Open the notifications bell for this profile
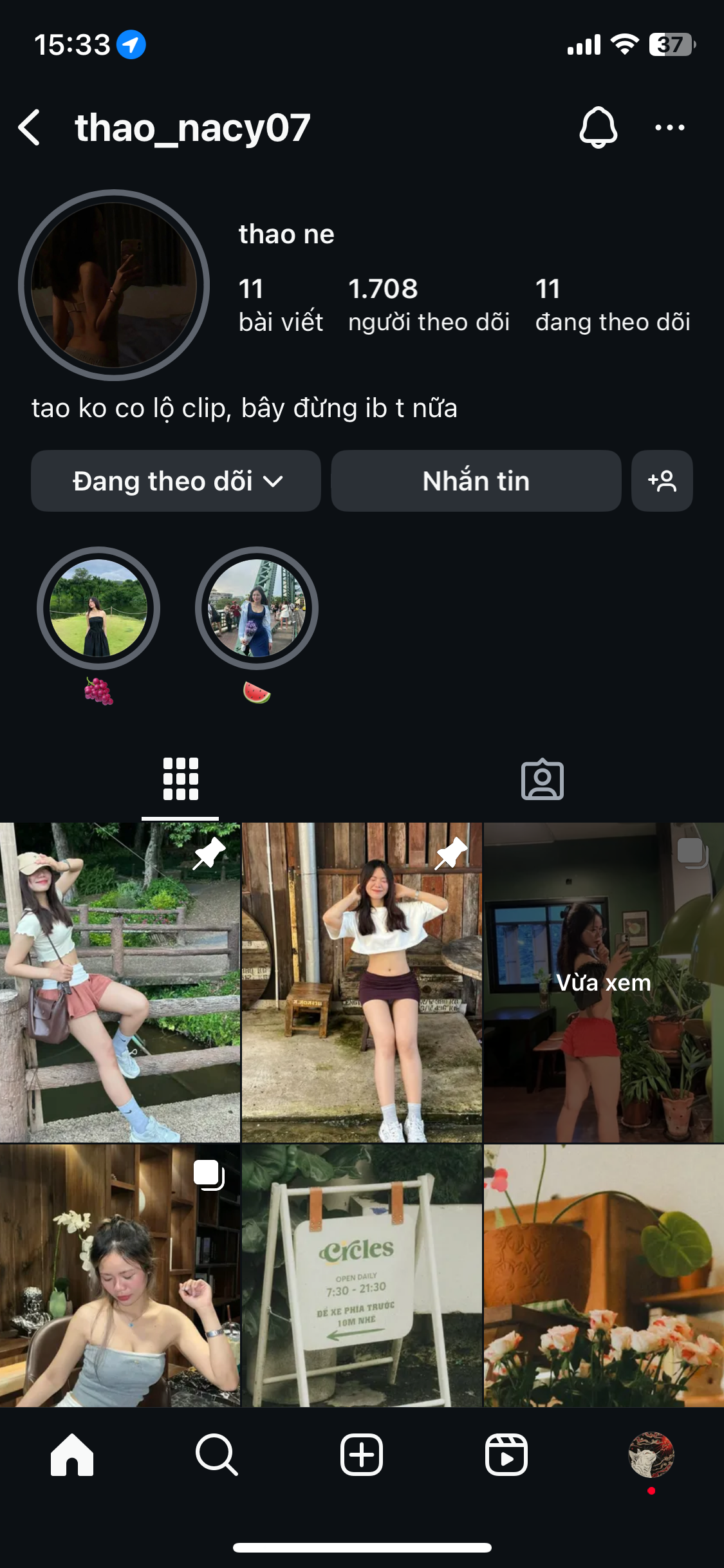 pos(598,127)
